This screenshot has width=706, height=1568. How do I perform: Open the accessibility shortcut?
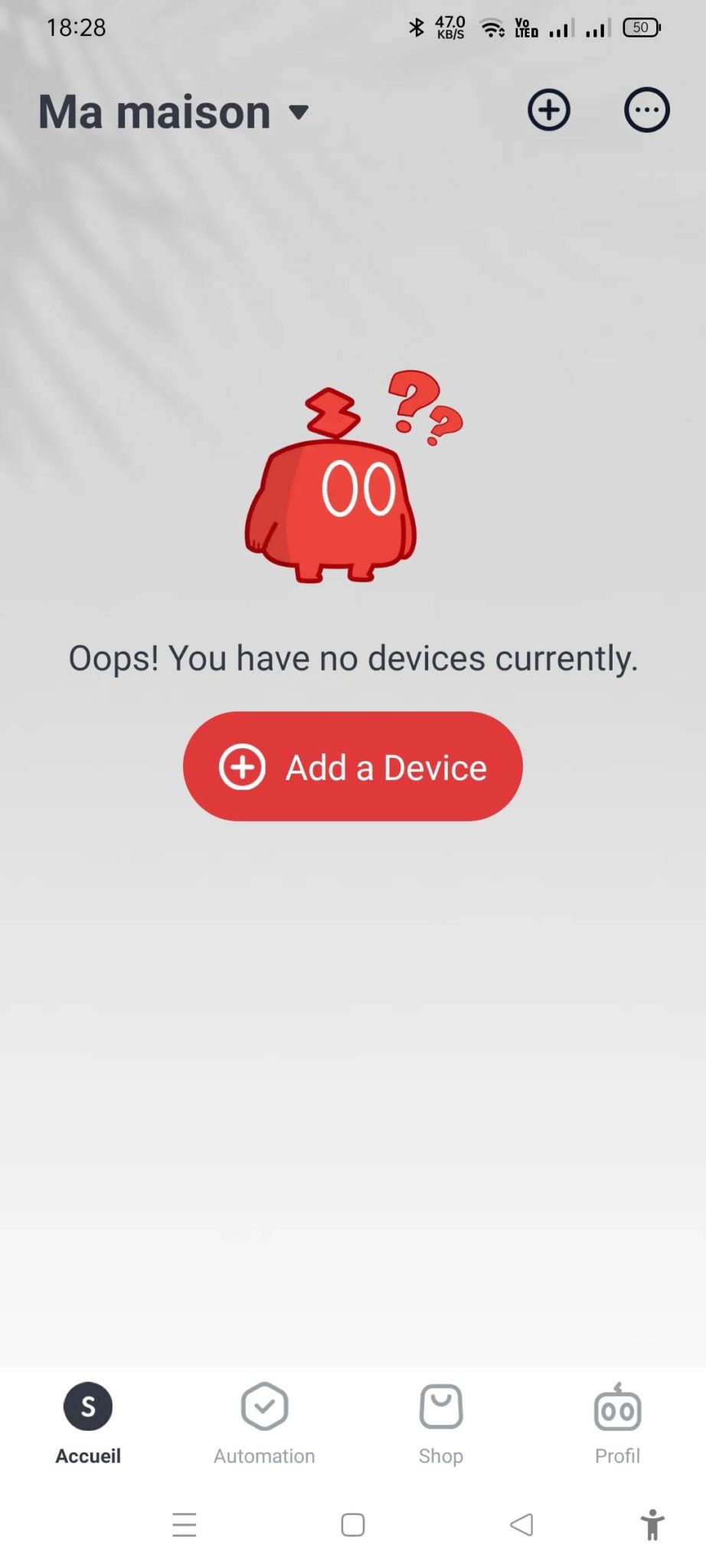(652, 1524)
